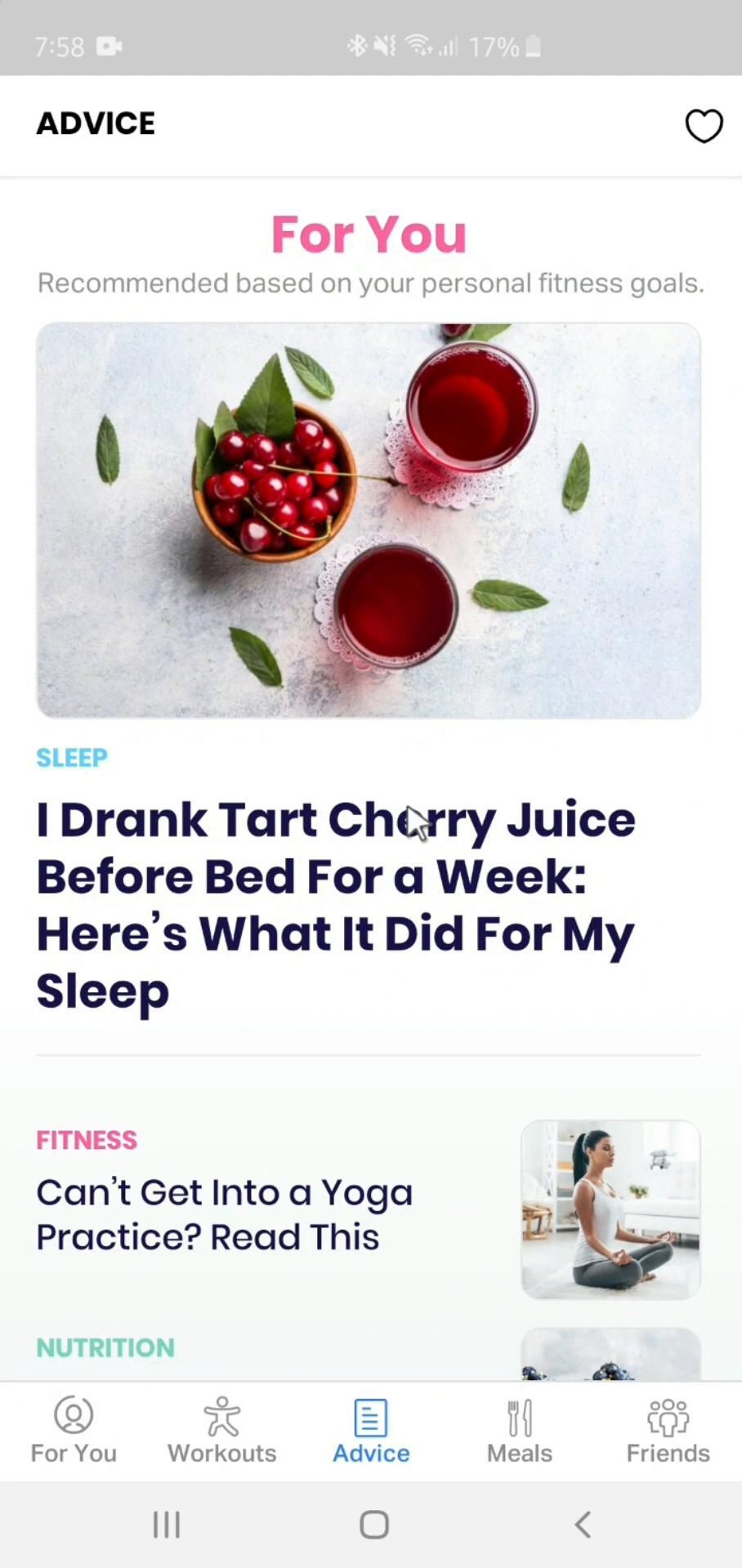Viewport: 742px width, 1568px height.
Task: Tap the system back button
Action: tap(583, 1524)
